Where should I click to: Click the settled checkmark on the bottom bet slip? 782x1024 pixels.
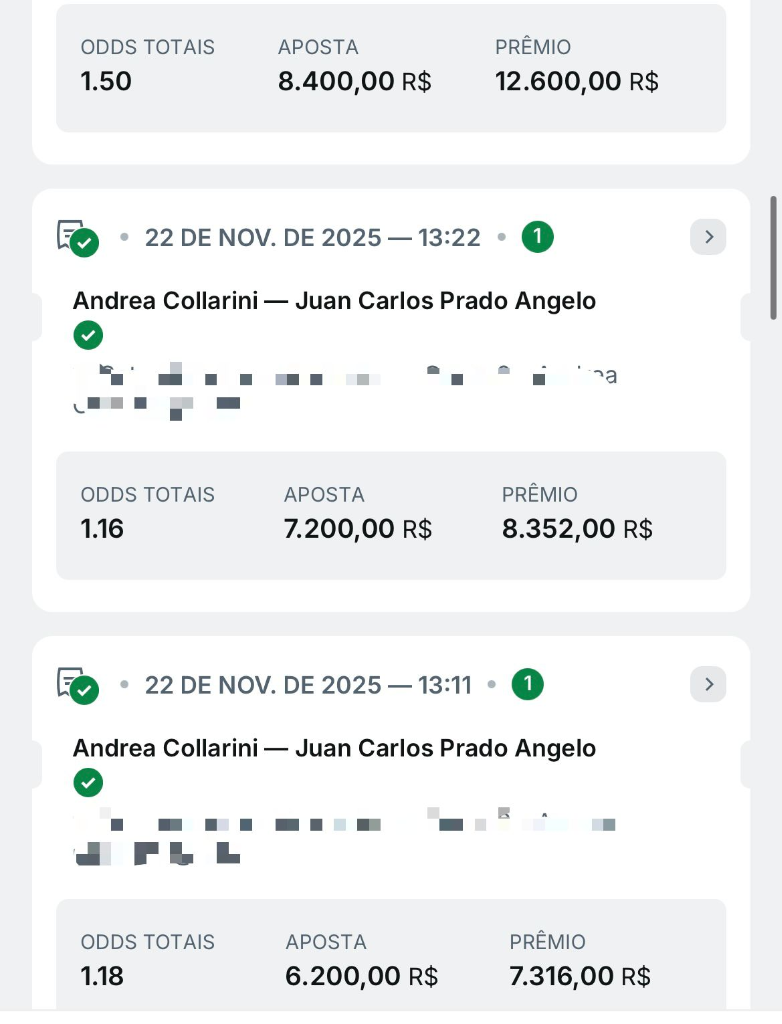(x=88, y=783)
